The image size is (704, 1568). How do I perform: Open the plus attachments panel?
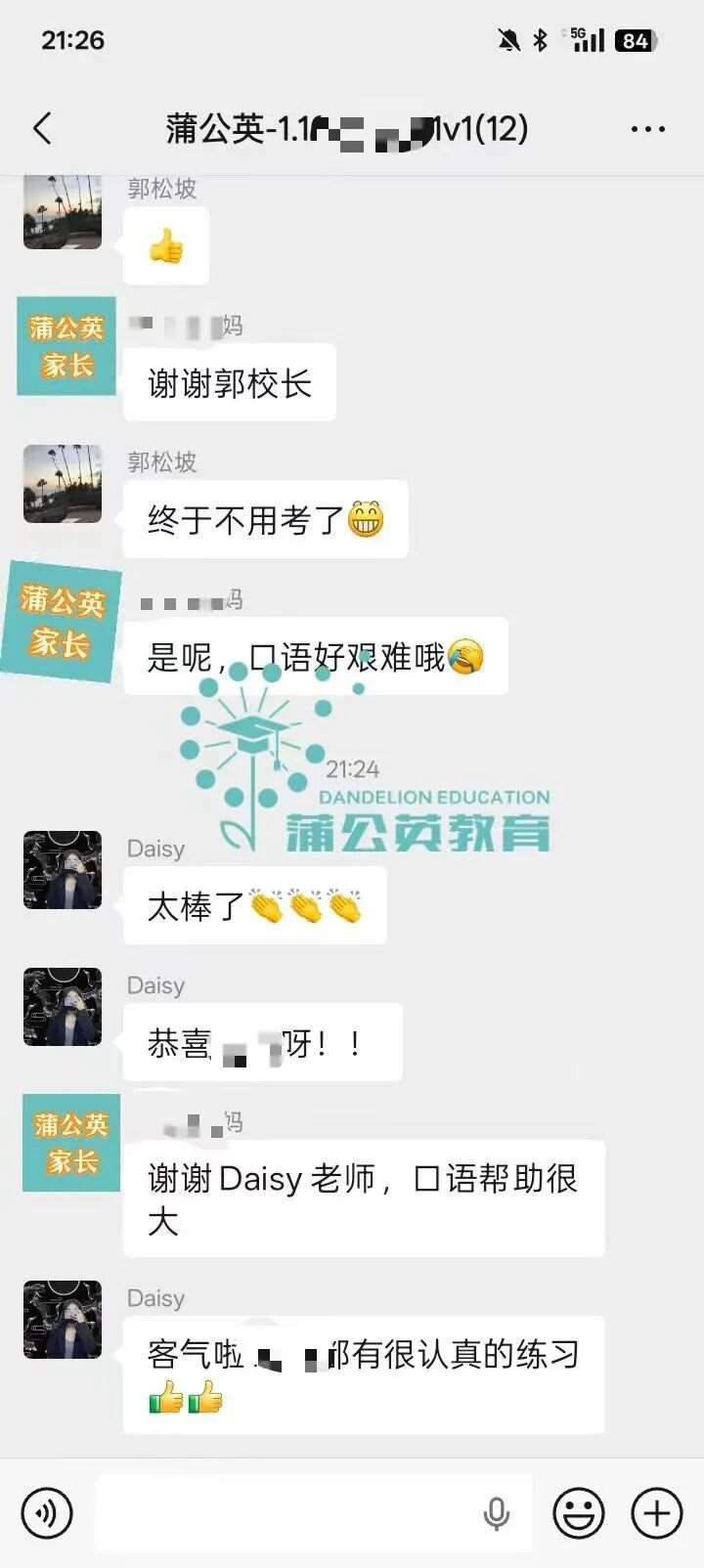pyautogui.click(x=656, y=1513)
